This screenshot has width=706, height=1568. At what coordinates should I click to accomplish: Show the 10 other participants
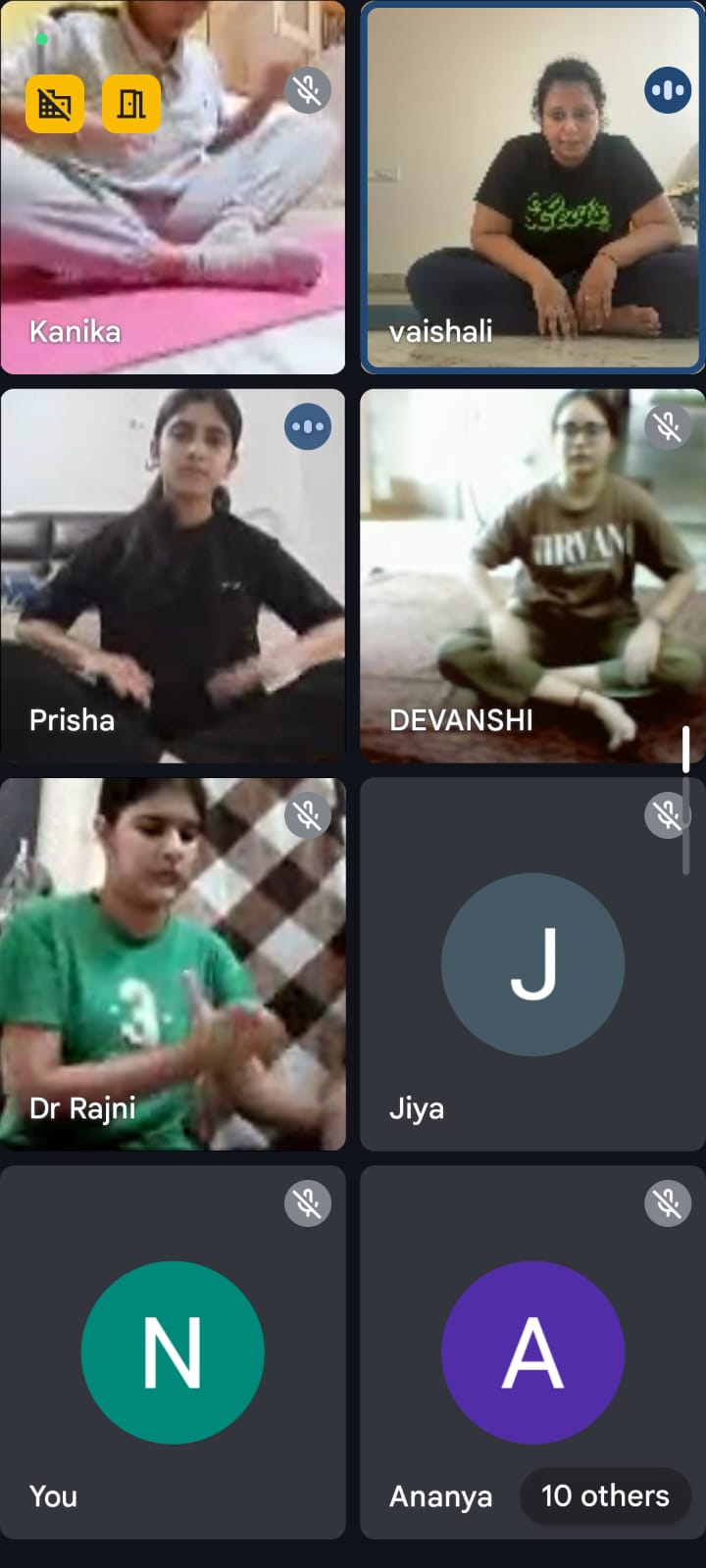[x=605, y=1495]
